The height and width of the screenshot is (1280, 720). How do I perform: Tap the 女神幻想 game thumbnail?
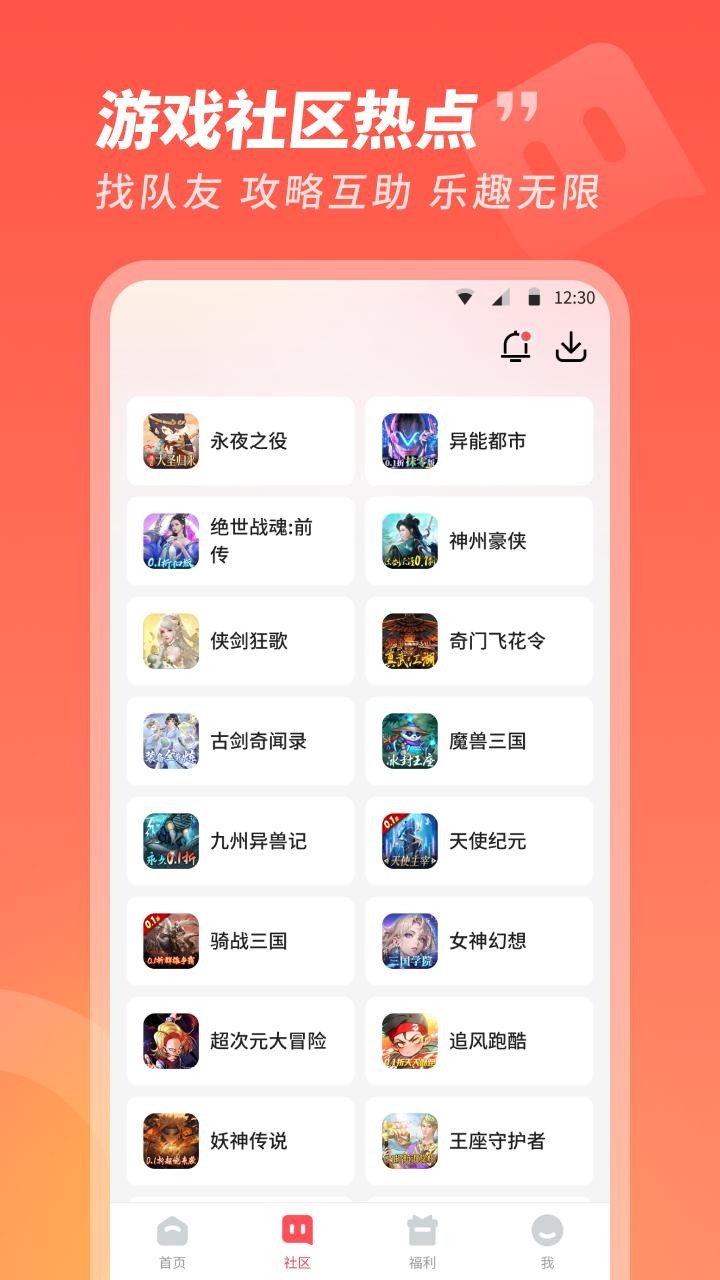(410, 940)
